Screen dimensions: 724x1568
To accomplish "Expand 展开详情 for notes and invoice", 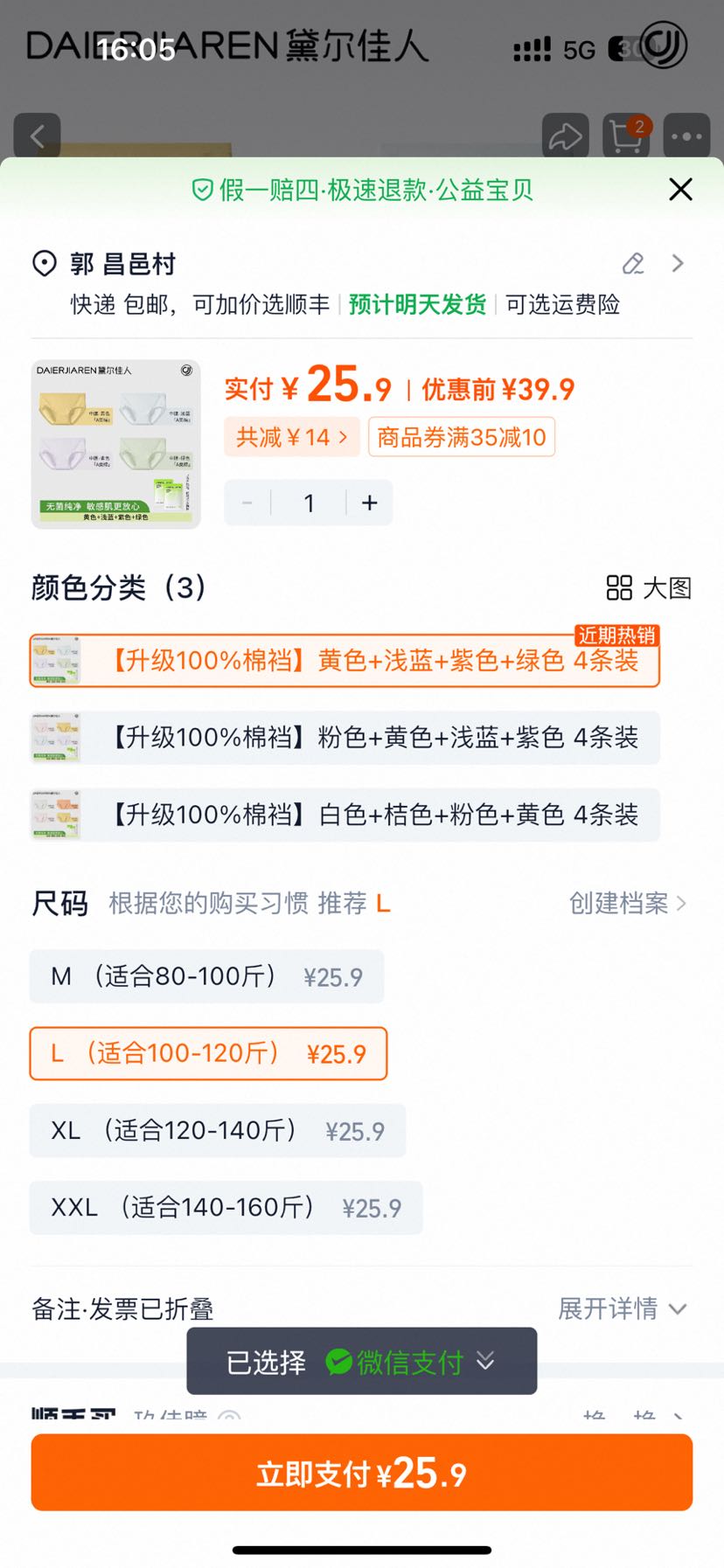I will [x=623, y=1308].
